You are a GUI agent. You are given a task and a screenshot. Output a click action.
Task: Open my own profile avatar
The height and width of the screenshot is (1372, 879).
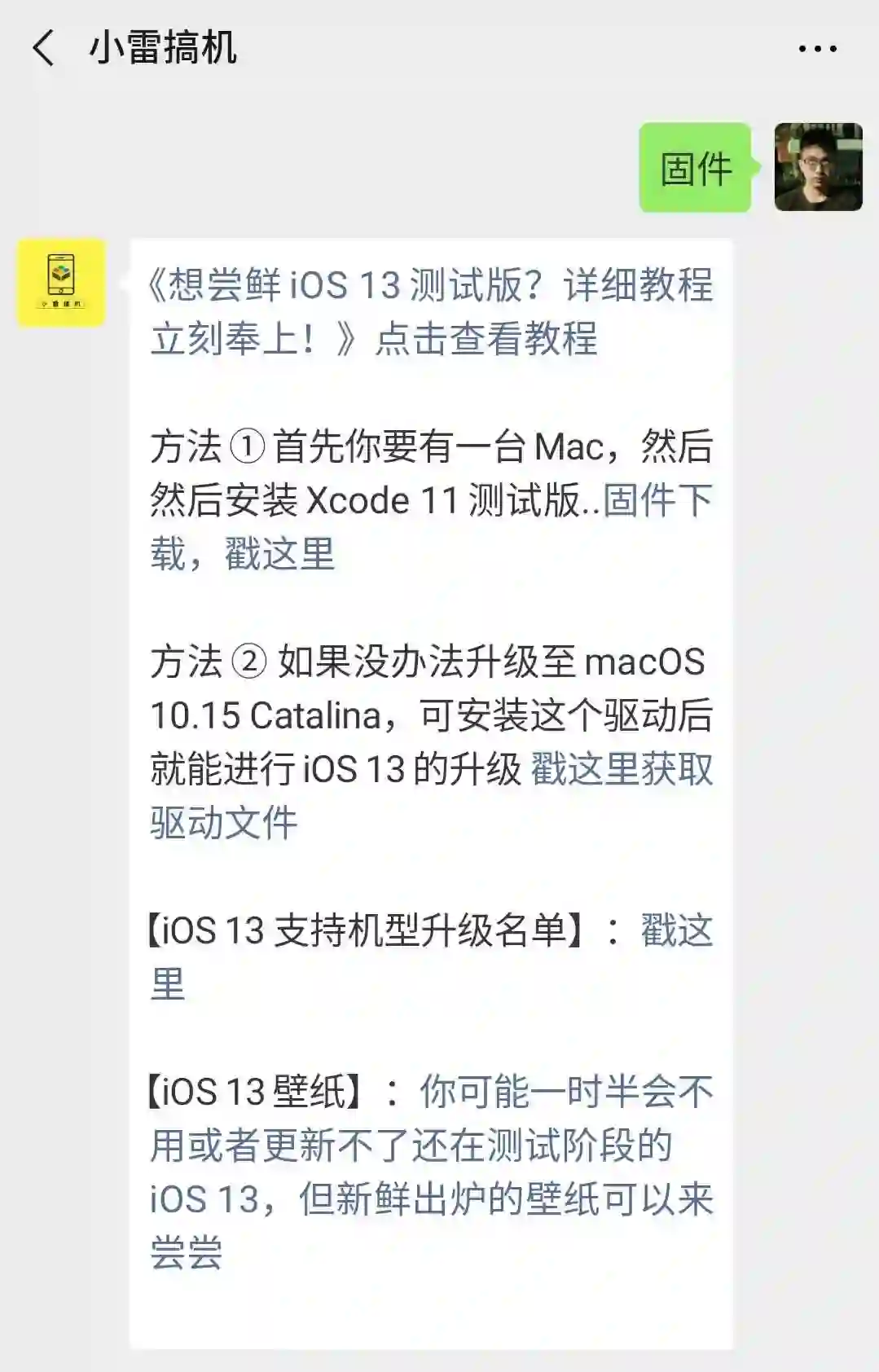tap(817, 167)
